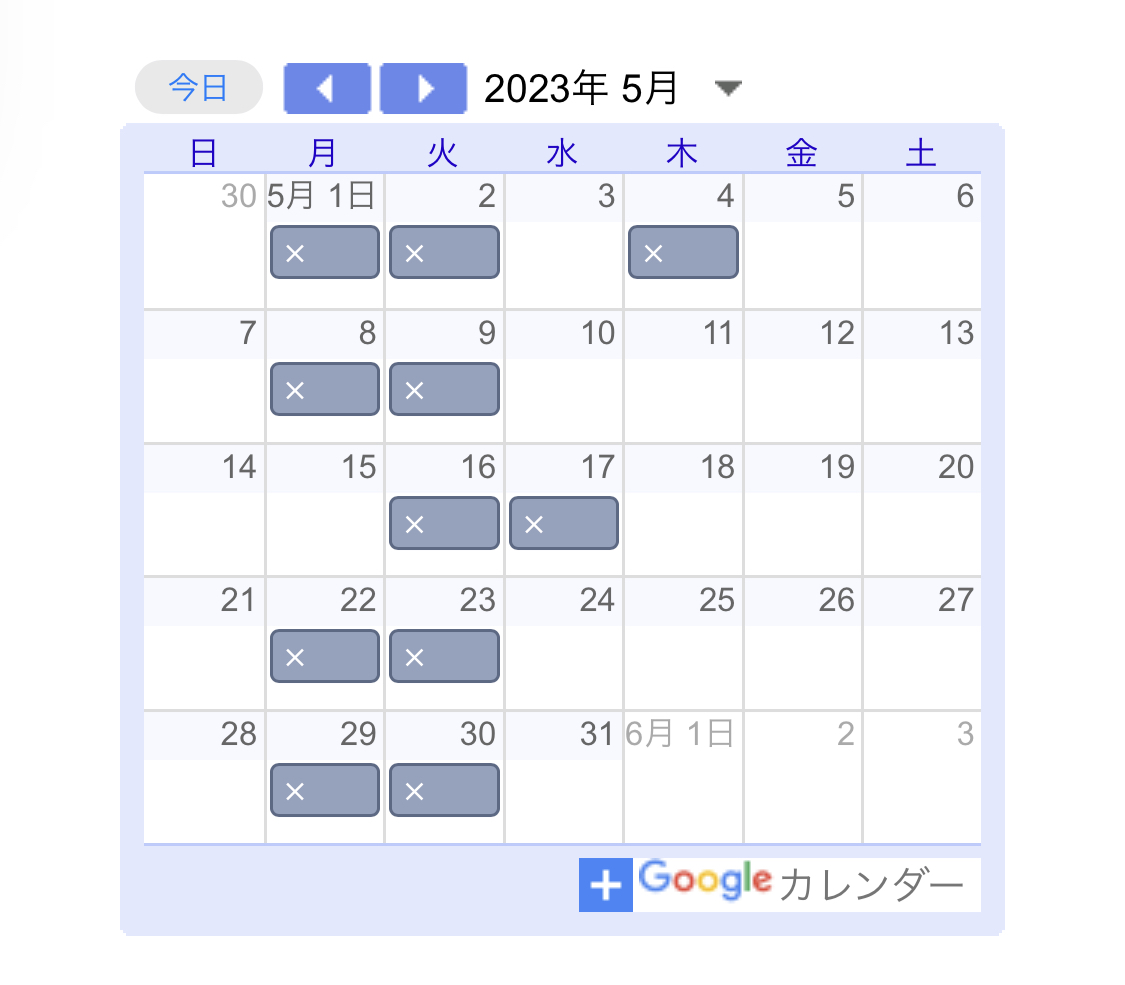The height and width of the screenshot is (985, 1125).
Task: Open the × event on May 2
Action: 444,252
